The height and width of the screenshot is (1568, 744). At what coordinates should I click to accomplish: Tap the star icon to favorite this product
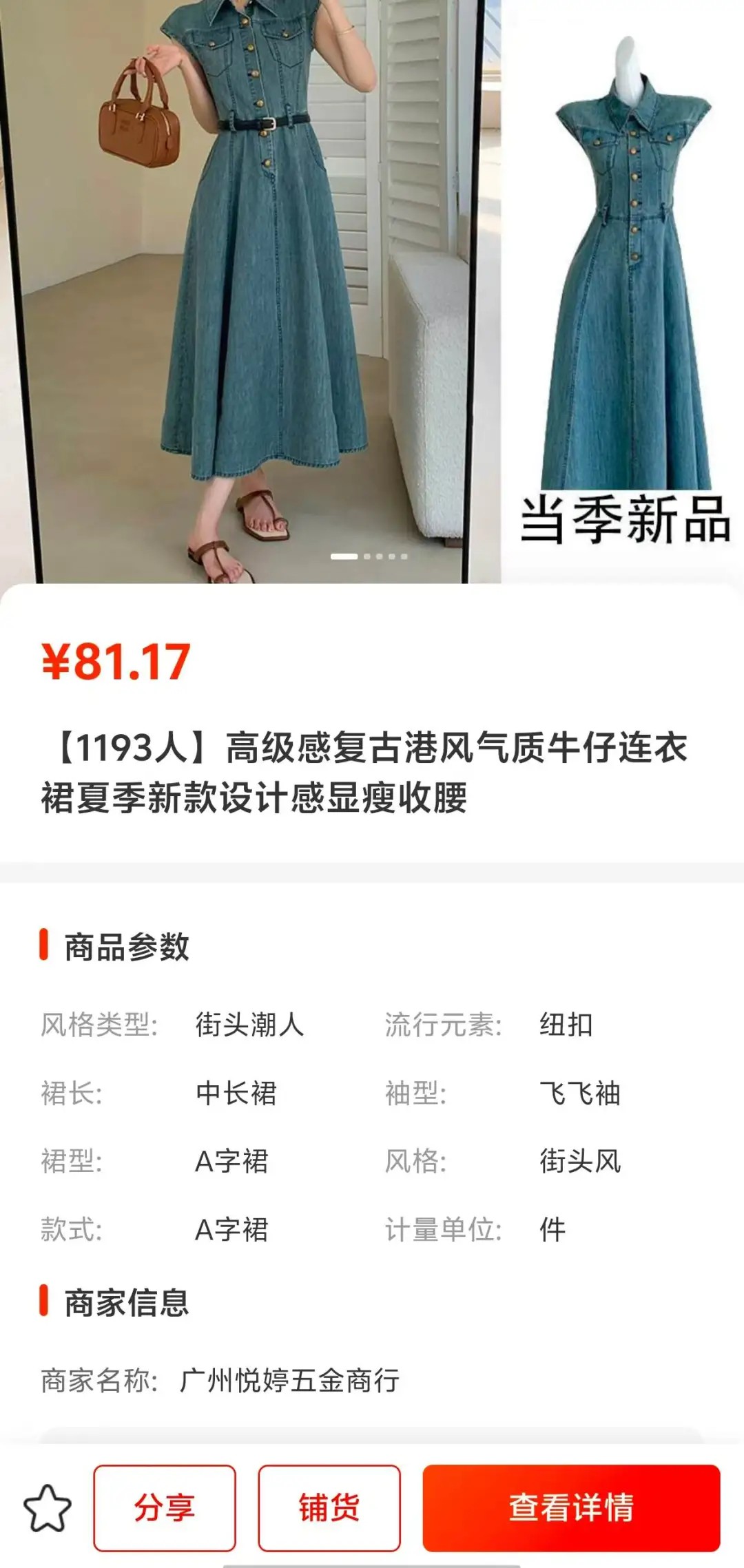(48, 1508)
